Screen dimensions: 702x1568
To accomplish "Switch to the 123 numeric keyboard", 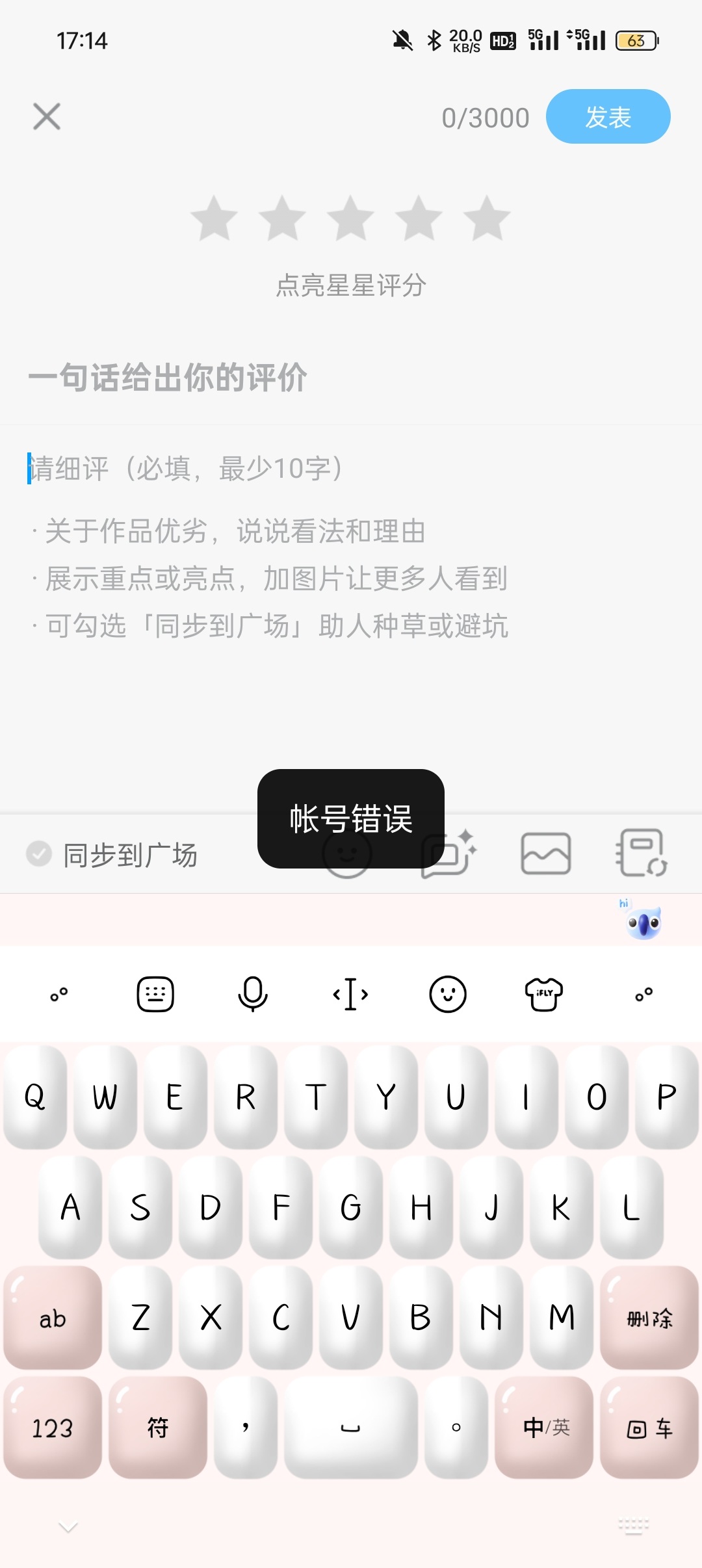I will point(53,1428).
